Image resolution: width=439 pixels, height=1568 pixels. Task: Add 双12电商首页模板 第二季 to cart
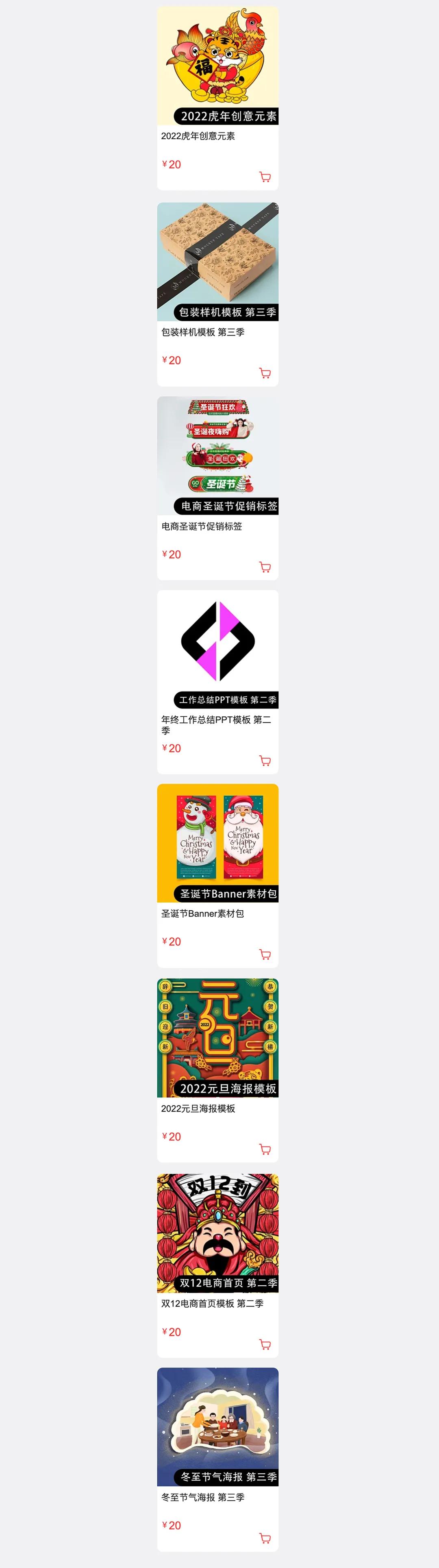265,1345
